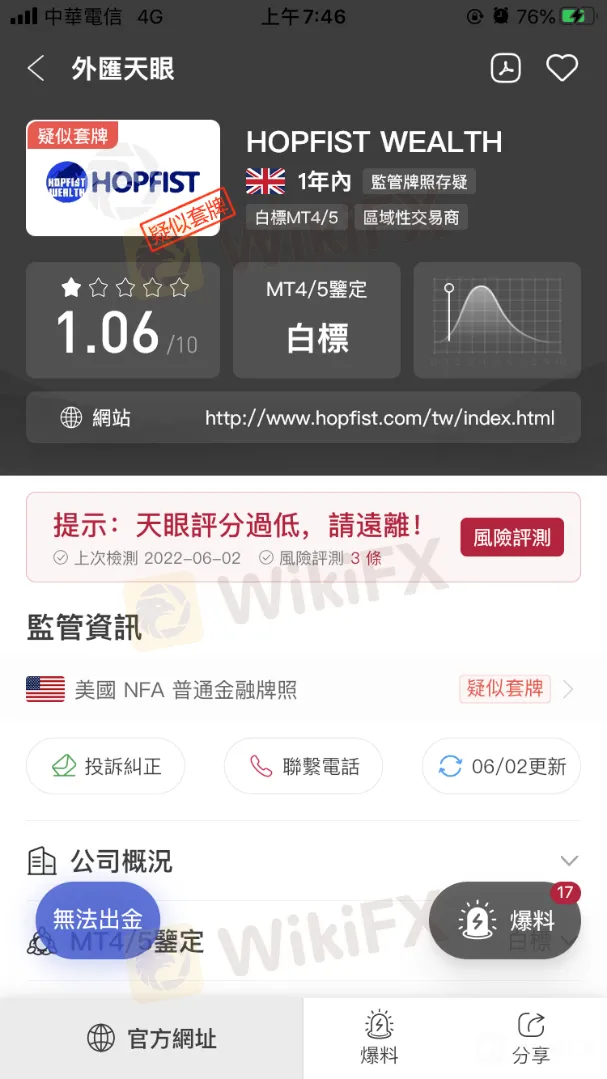Open the PDF export icon

pos(506,68)
